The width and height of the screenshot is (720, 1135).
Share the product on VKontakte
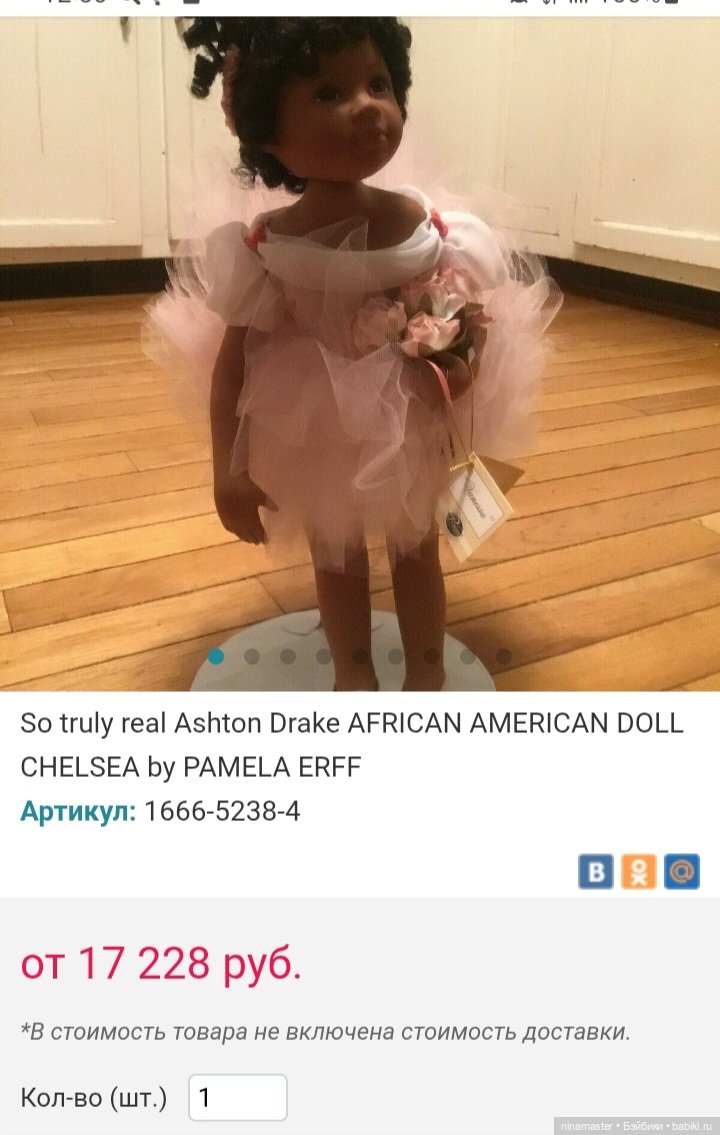pos(596,871)
